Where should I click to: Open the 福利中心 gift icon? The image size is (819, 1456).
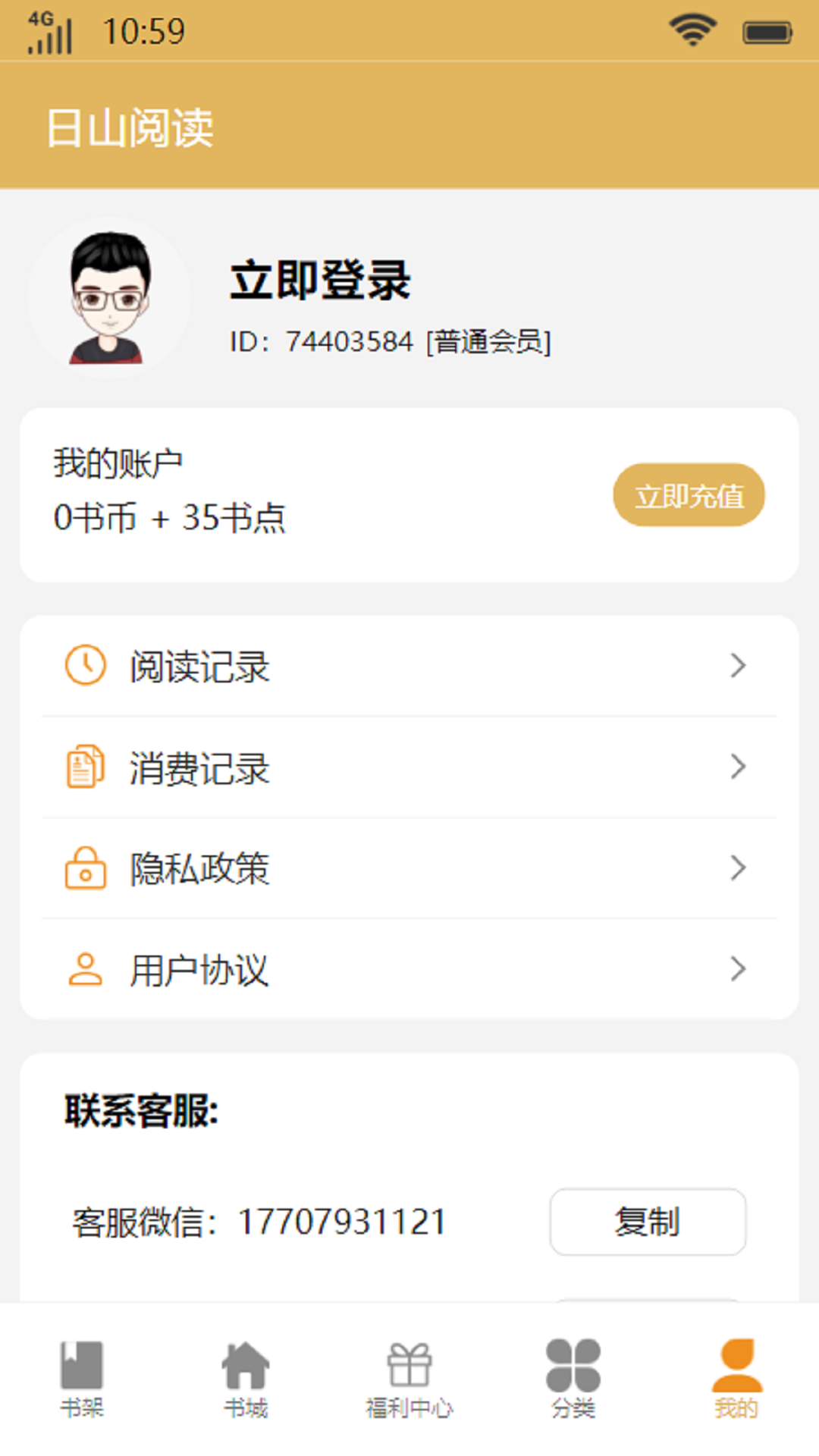409,1367
